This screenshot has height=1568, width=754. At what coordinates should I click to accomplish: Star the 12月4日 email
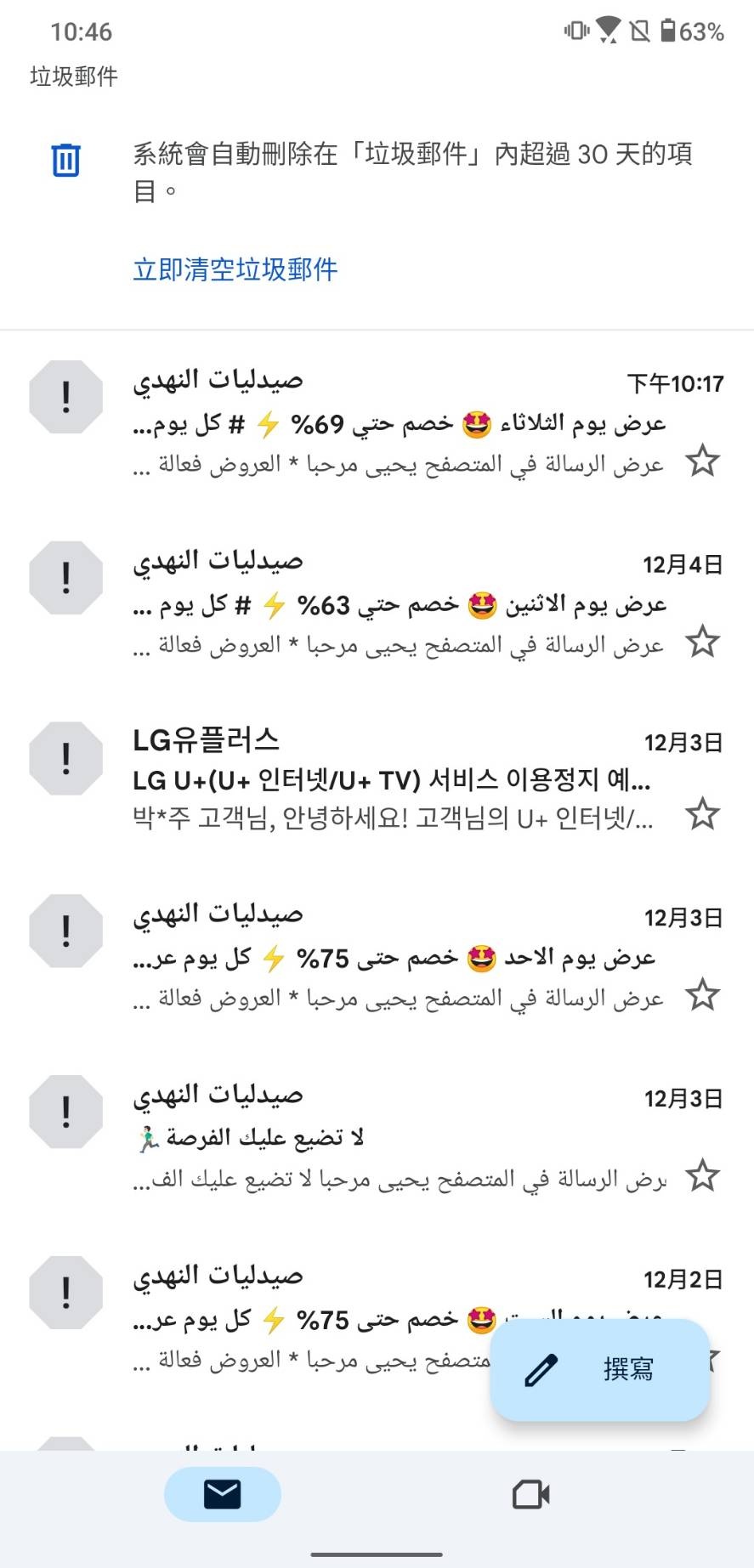coord(703,642)
